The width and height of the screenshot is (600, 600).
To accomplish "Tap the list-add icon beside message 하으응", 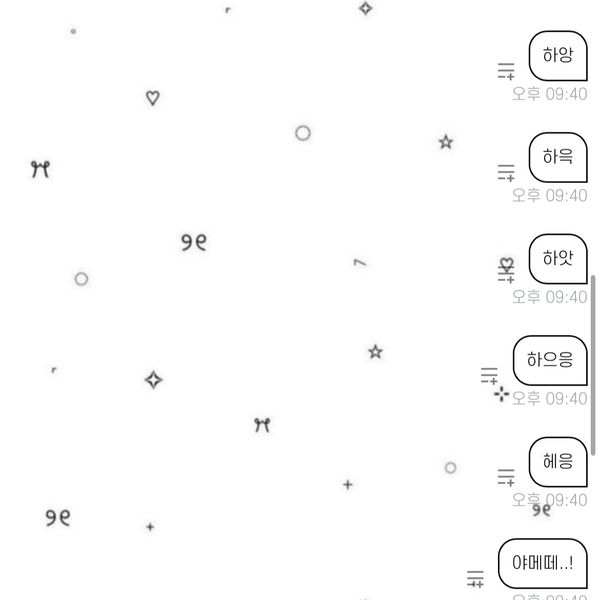I will coord(489,375).
